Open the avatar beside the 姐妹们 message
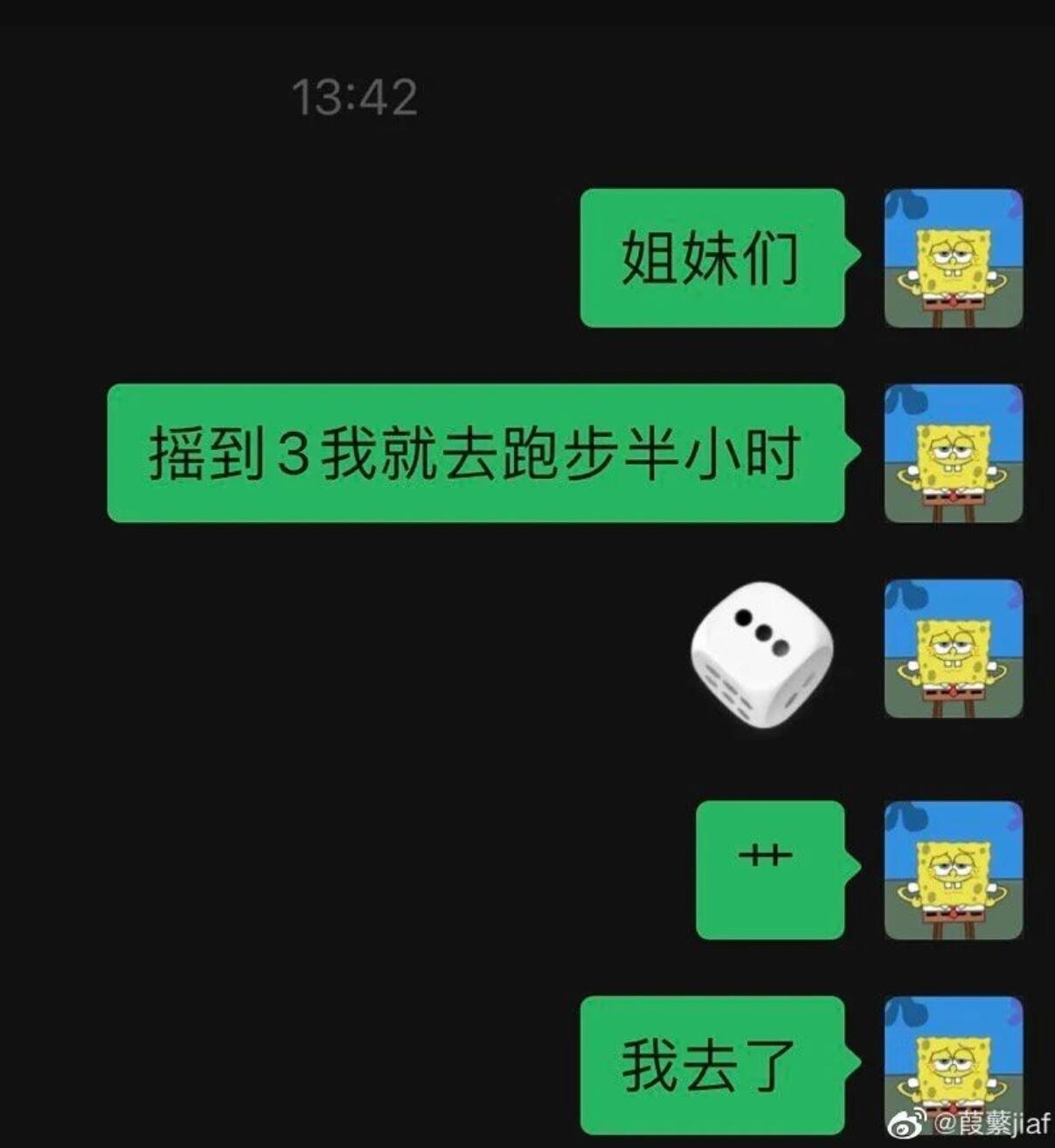Viewport: 1055px width, 1148px height. [x=953, y=258]
